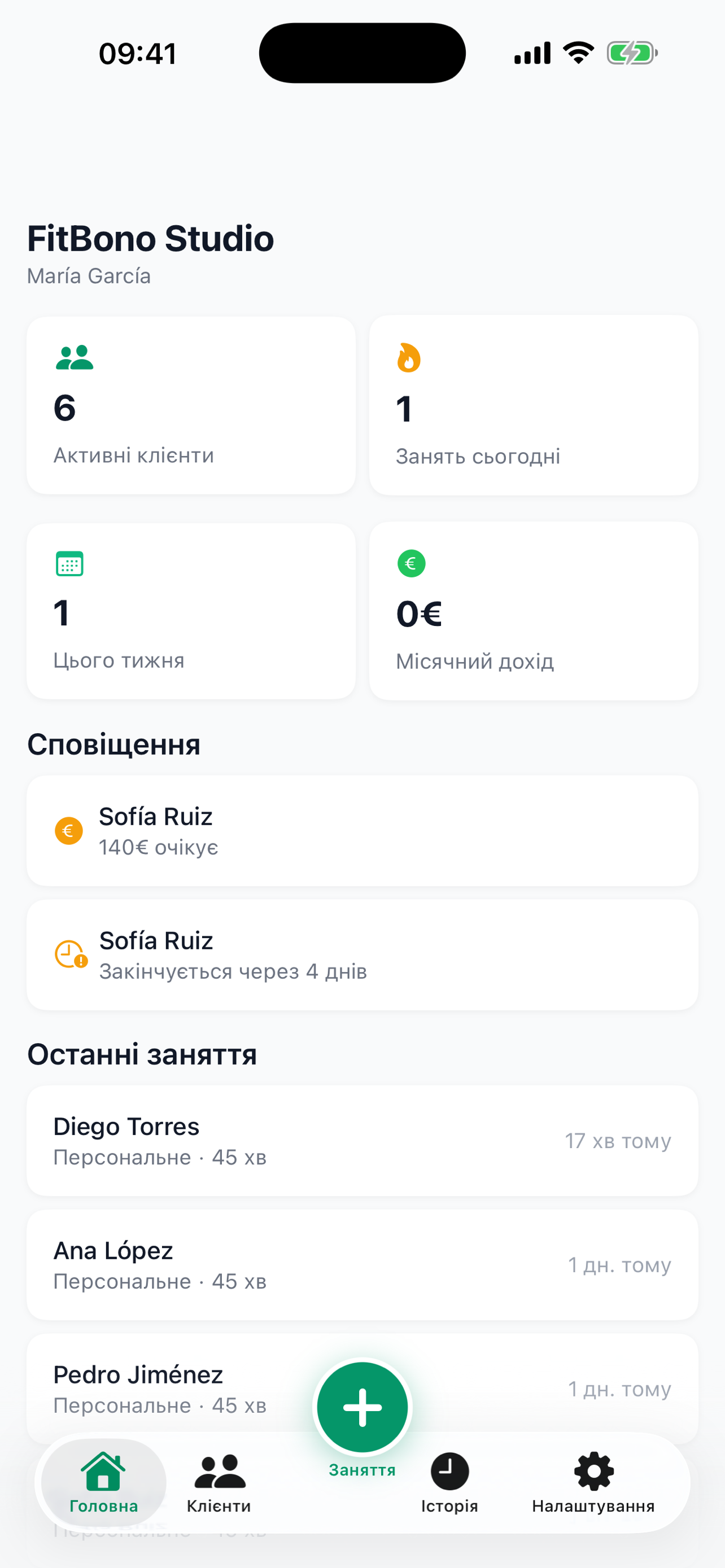The height and width of the screenshot is (1568, 725).
Task: Click the green euro icon for monthly income
Action: pos(412,564)
